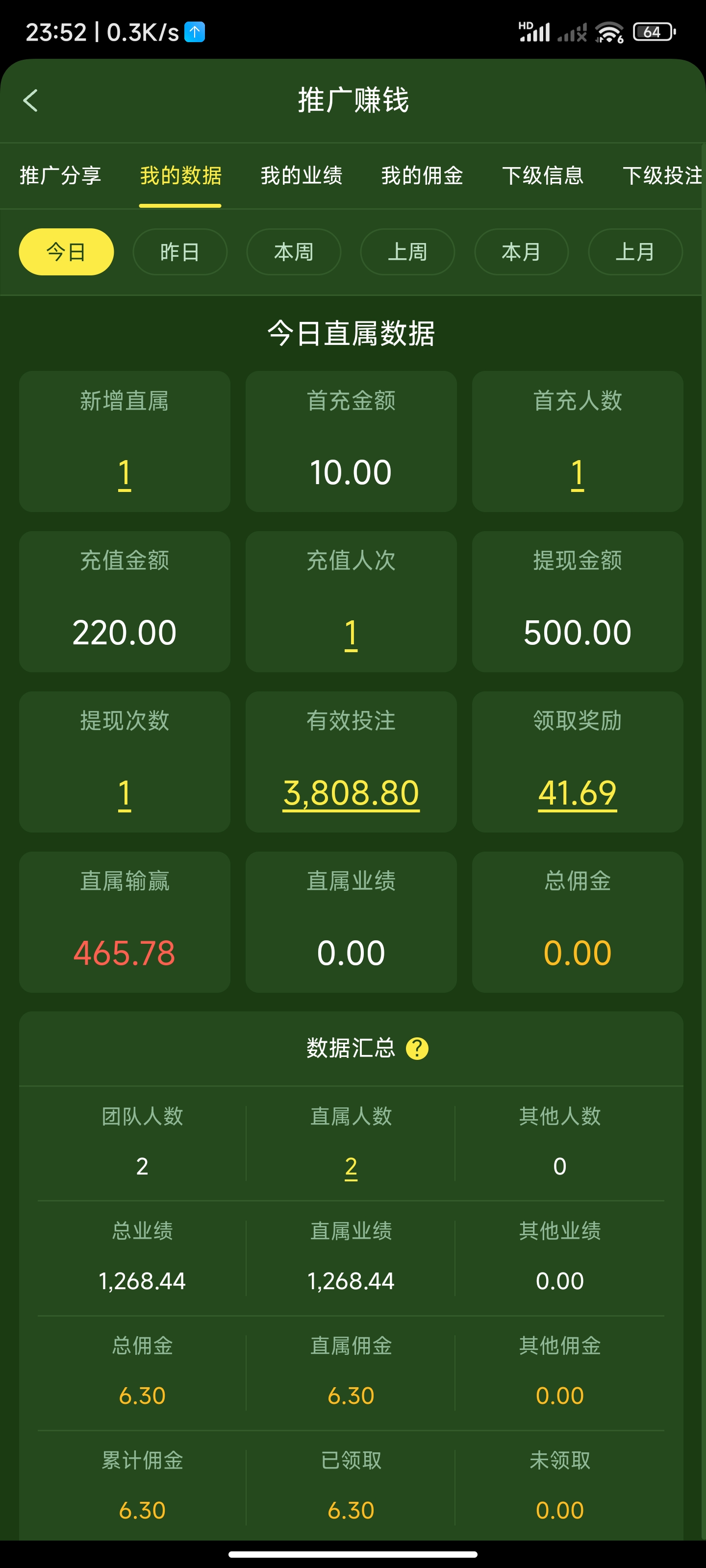The width and height of the screenshot is (706, 1568).
Task: Open the 新增直属 count link
Action: [x=124, y=473]
